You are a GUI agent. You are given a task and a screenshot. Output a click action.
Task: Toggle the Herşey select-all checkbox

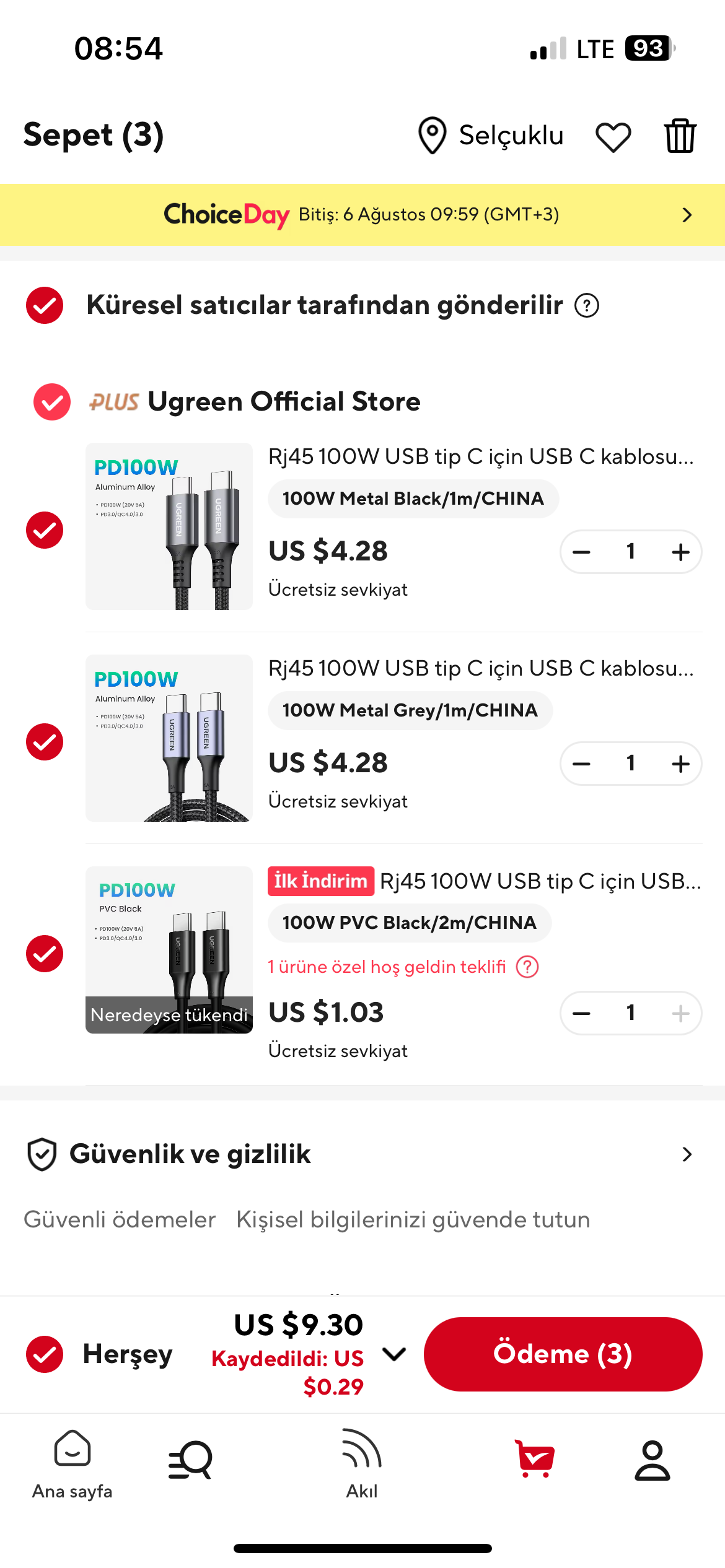pos(45,1354)
